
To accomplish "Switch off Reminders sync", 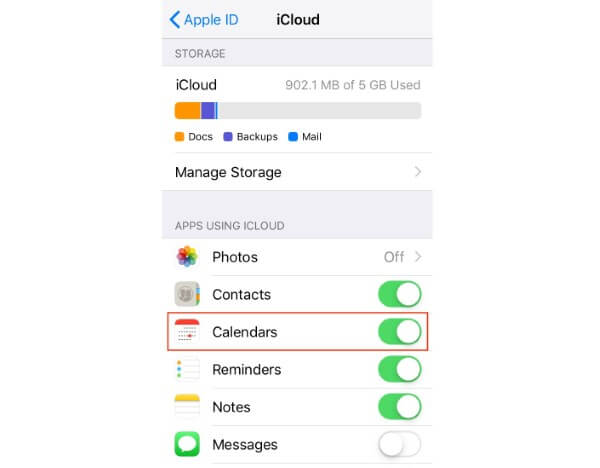I will [x=399, y=369].
